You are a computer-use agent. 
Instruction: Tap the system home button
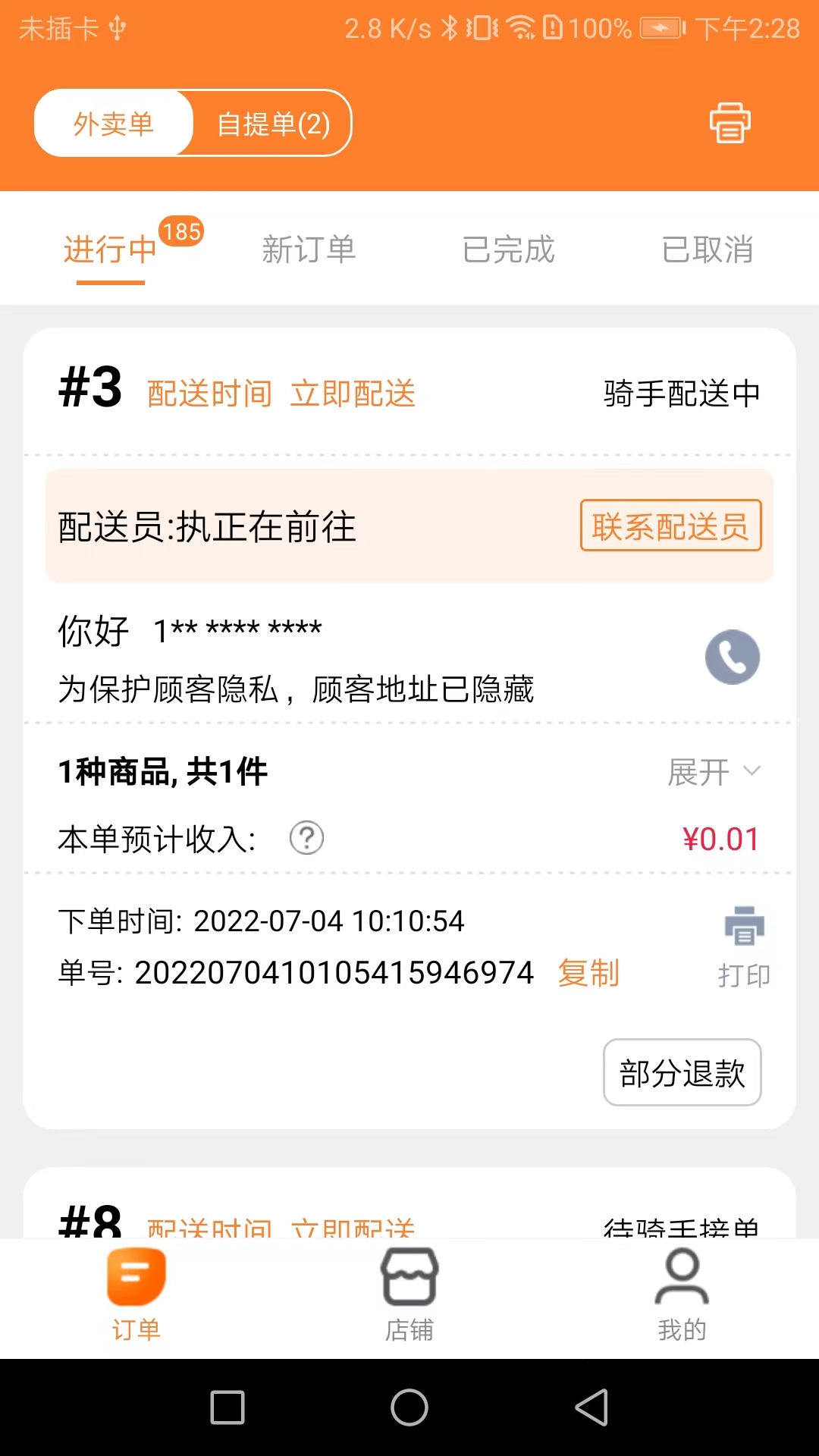coord(409,1407)
